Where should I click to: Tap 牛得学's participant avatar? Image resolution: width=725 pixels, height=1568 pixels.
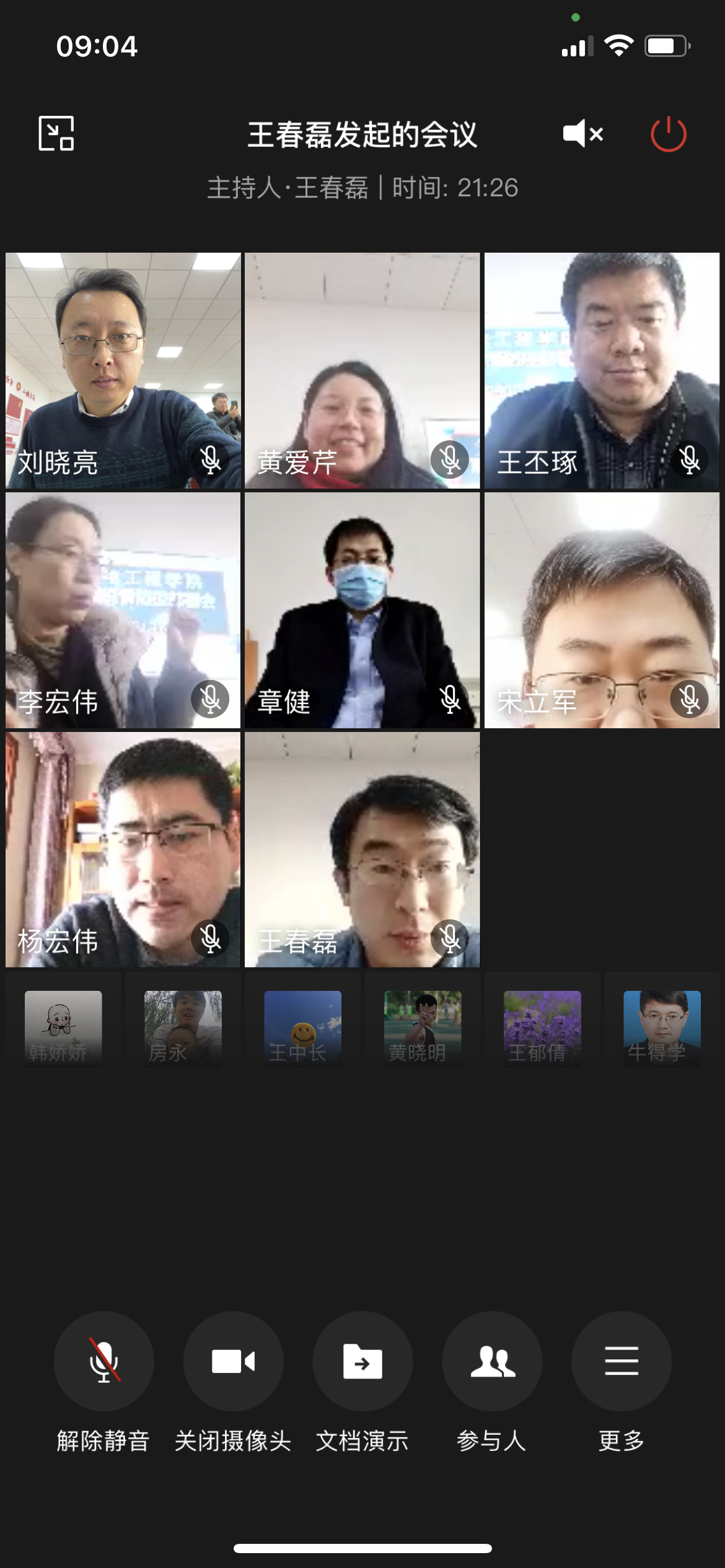point(662,1027)
